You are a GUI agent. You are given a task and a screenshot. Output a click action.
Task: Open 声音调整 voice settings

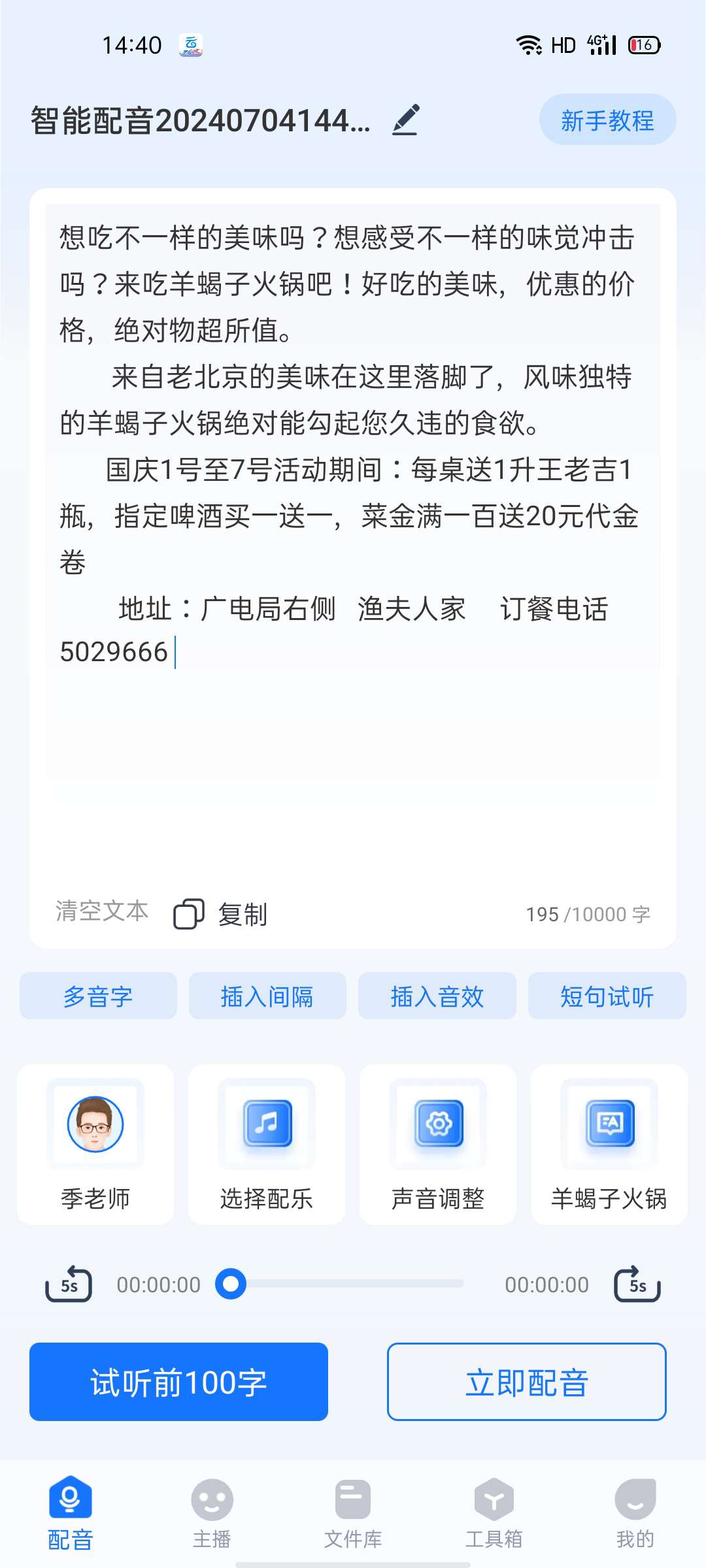pyautogui.click(x=438, y=1145)
